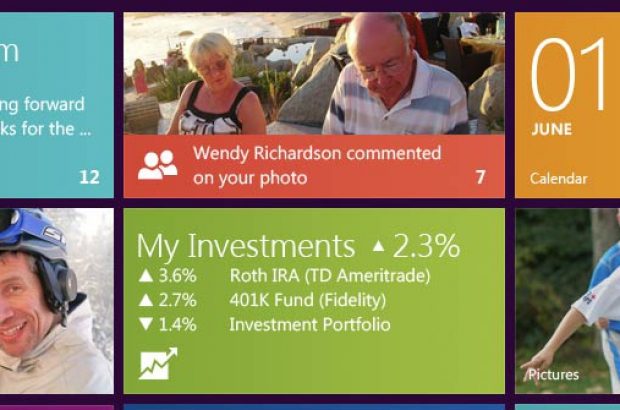Open the My Investments tile
620x410 pixels.
tap(314, 300)
